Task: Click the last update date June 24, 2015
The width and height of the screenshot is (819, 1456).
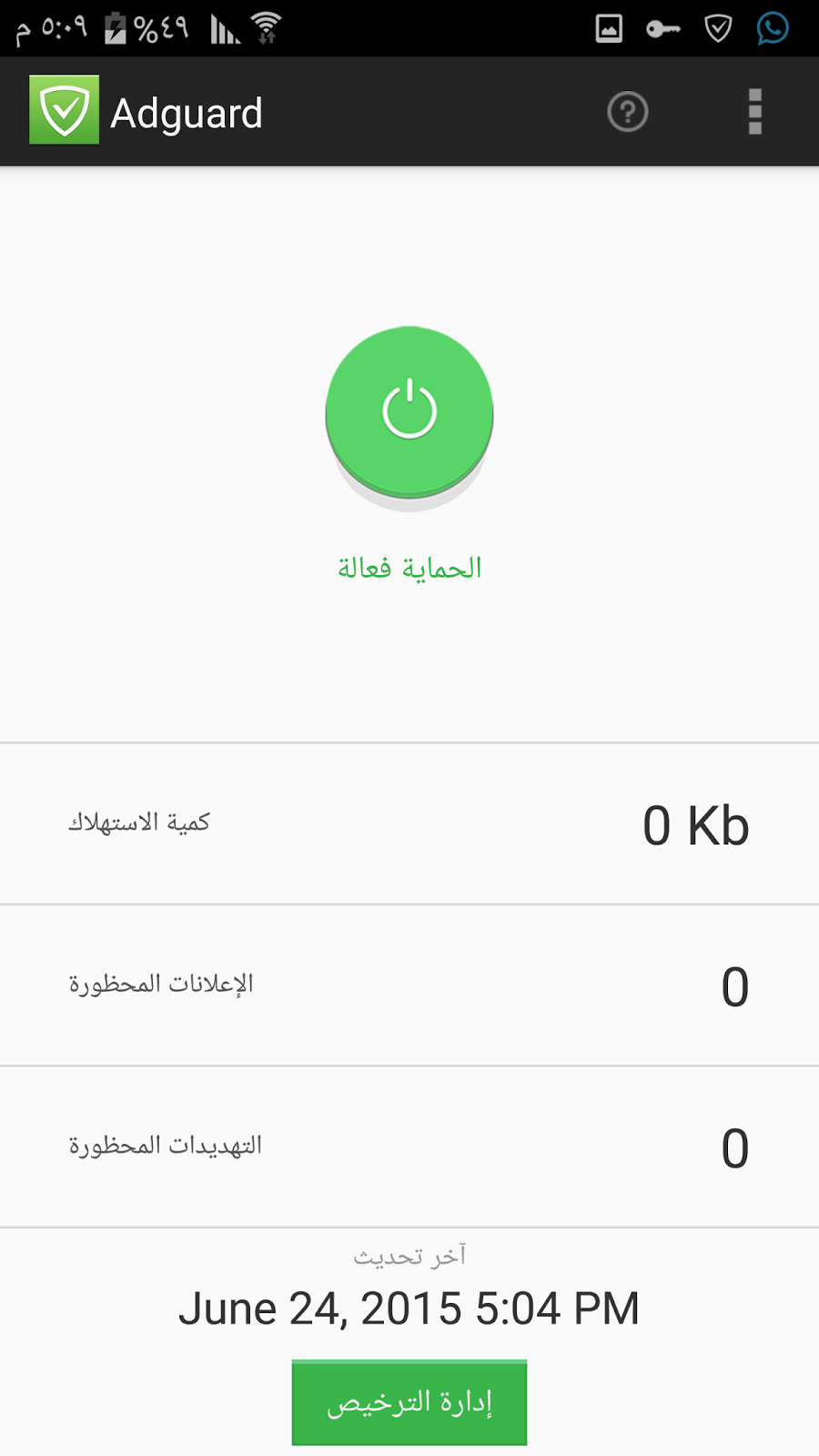Action: (x=409, y=1307)
